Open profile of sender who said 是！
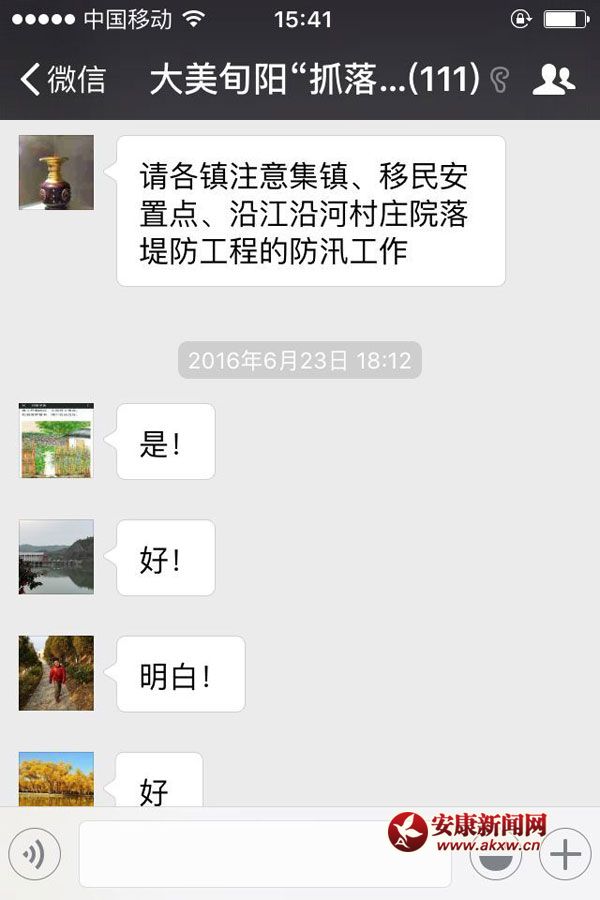Screen dimensions: 600x900 [x=56, y=441]
